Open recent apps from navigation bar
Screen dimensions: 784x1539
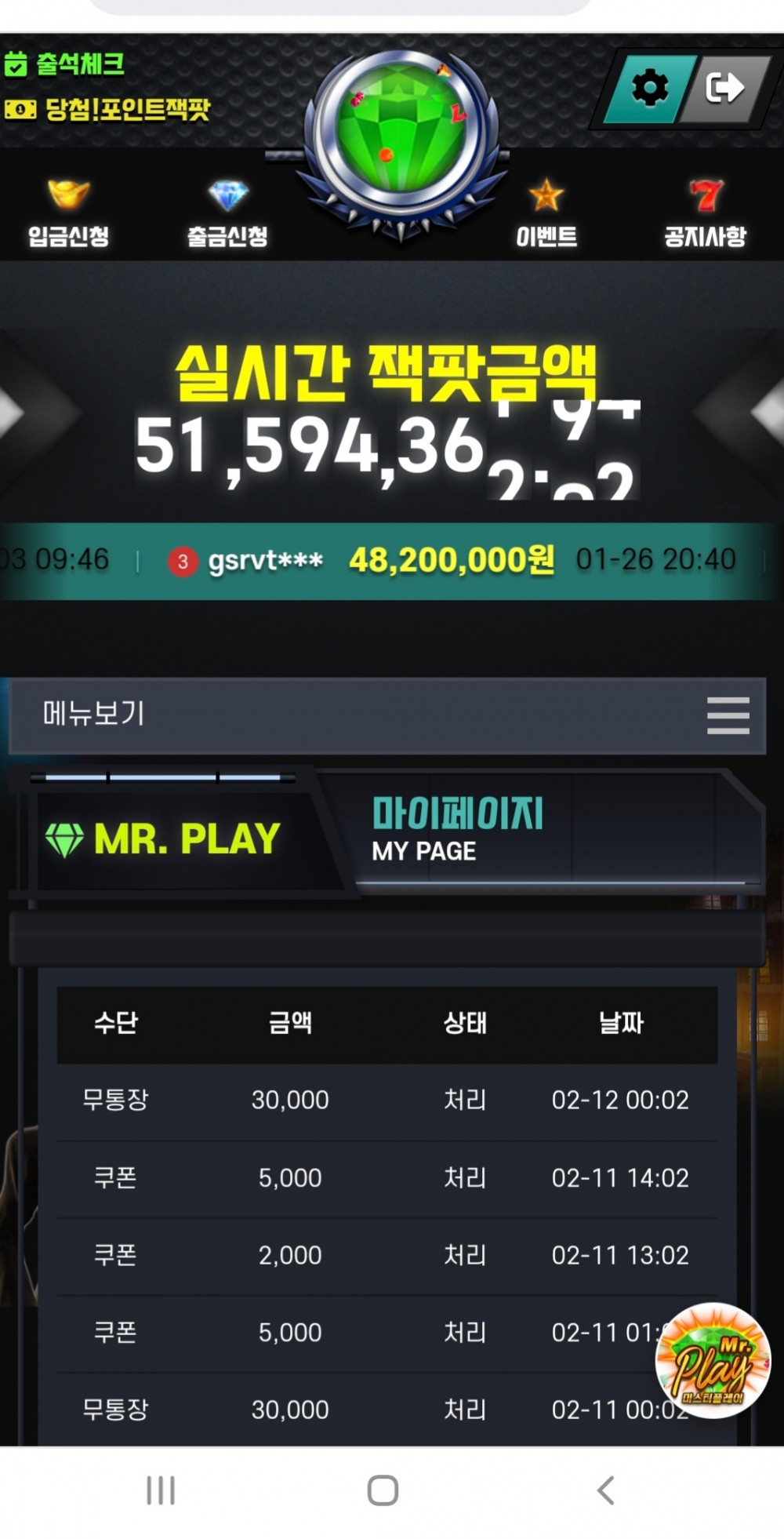click(x=161, y=1490)
